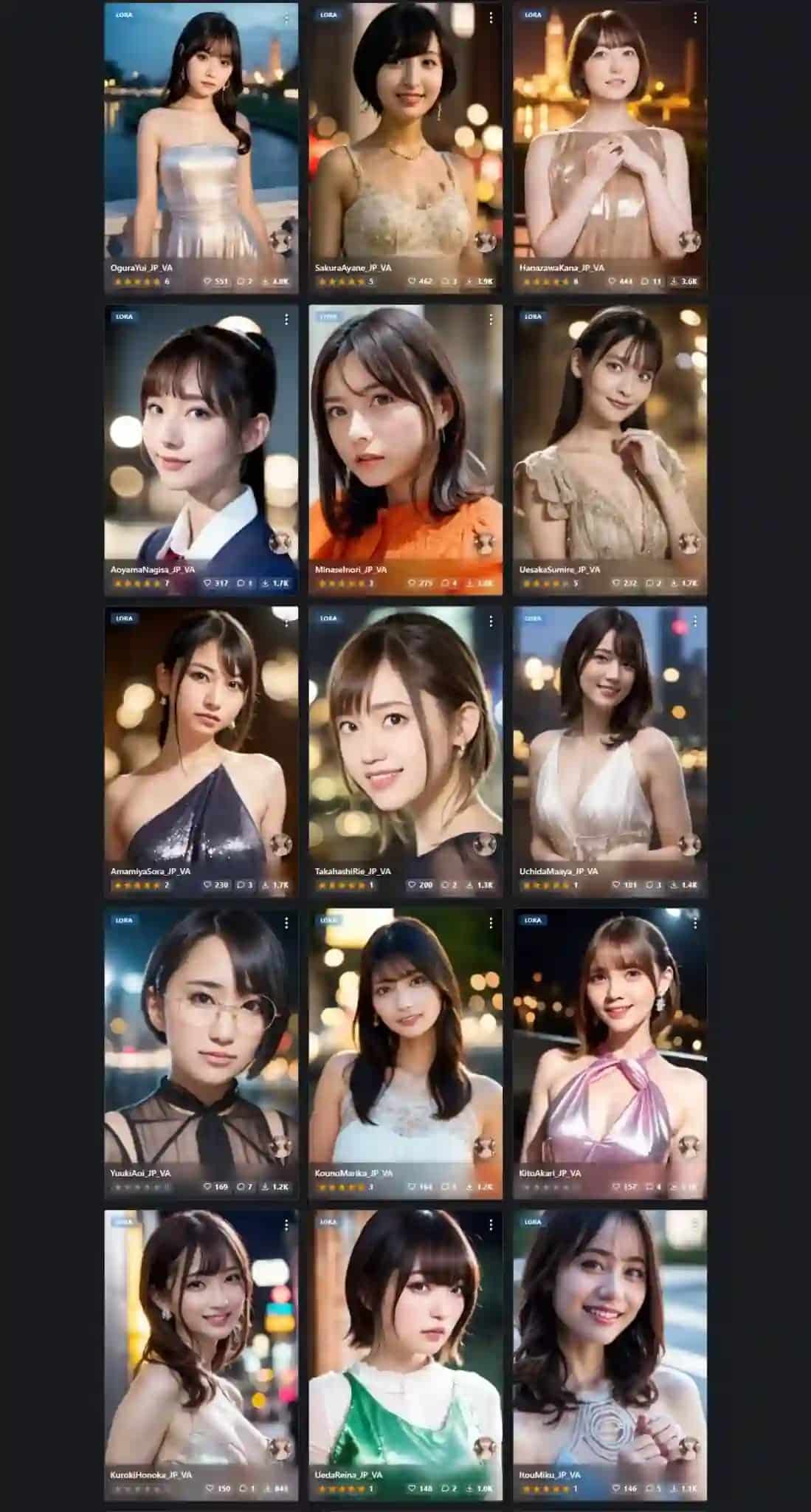
Task: Open the KitoAkari_JP_VA model card
Action: pyautogui.click(x=610, y=1054)
